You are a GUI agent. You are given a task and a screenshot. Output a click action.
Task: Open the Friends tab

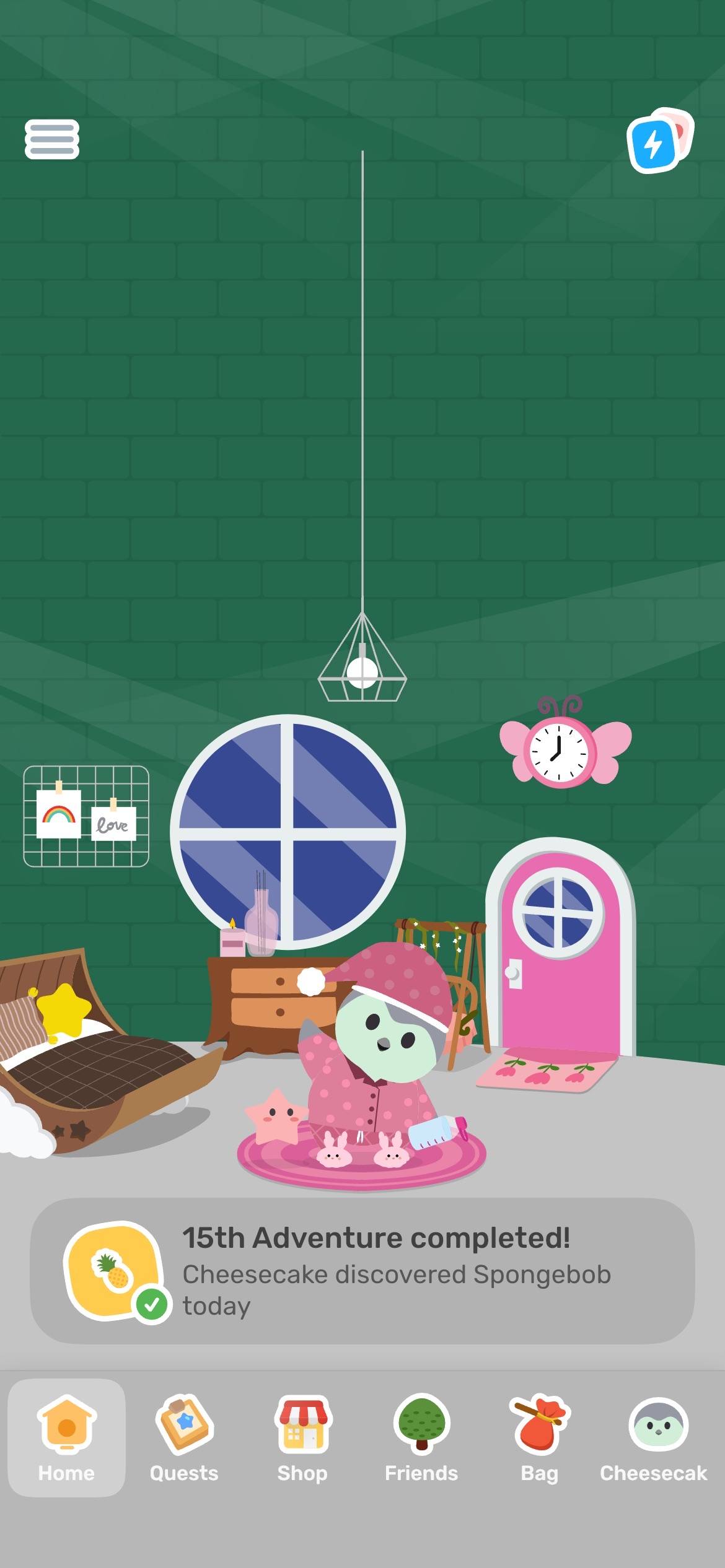click(421, 1437)
